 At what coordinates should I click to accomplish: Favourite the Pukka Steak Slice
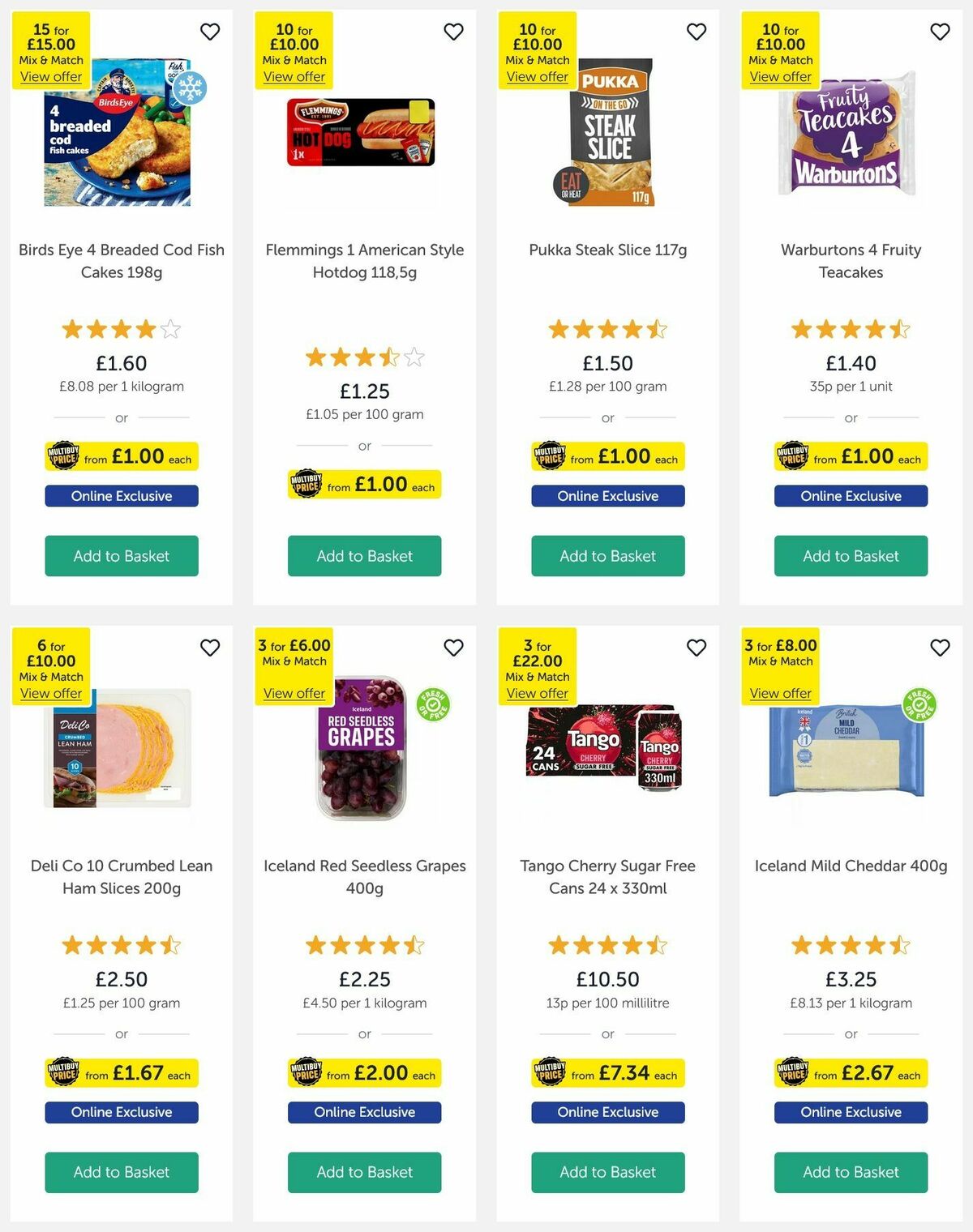tap(697, 32)
